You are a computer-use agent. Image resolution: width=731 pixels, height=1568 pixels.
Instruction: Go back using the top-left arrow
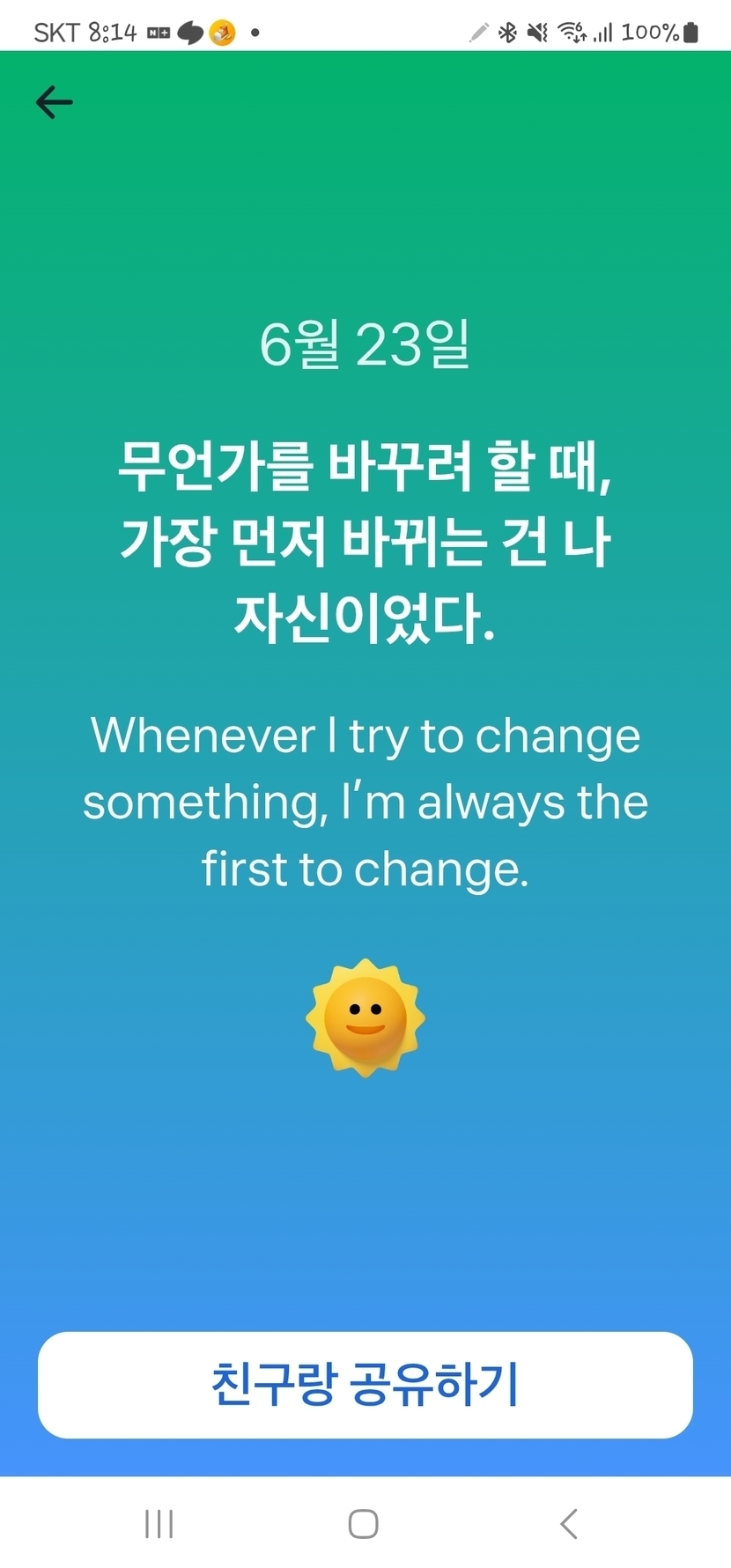tap(54, 103)
